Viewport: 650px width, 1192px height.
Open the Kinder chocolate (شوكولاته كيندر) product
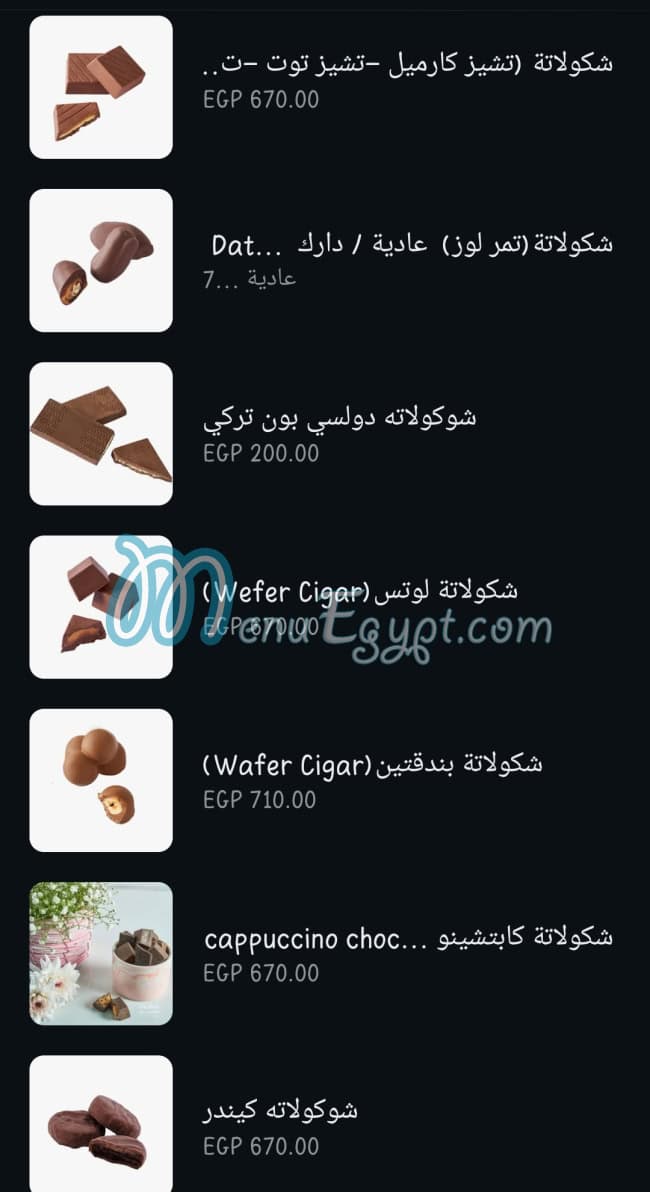point(280,1111)
